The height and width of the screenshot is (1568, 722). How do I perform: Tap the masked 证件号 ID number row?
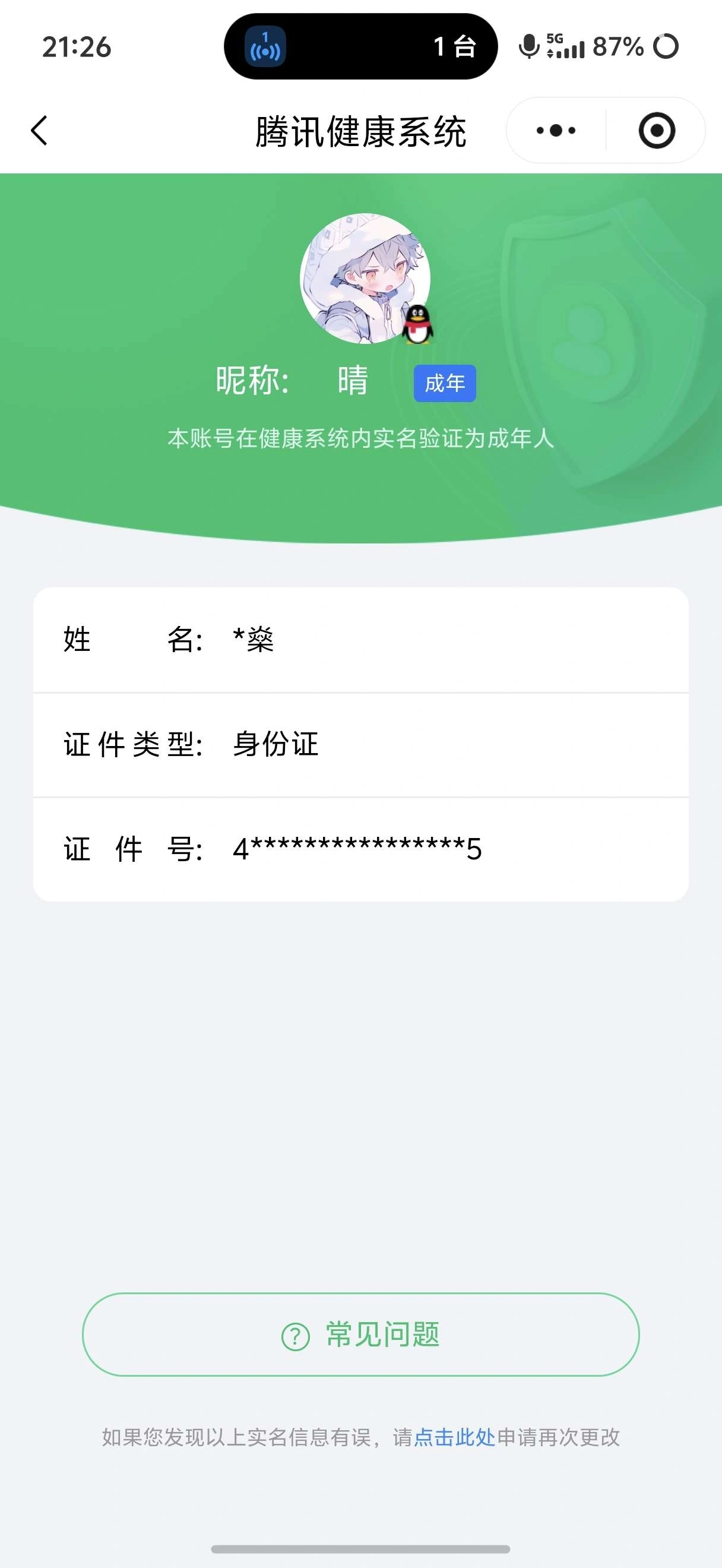[360, 851]
